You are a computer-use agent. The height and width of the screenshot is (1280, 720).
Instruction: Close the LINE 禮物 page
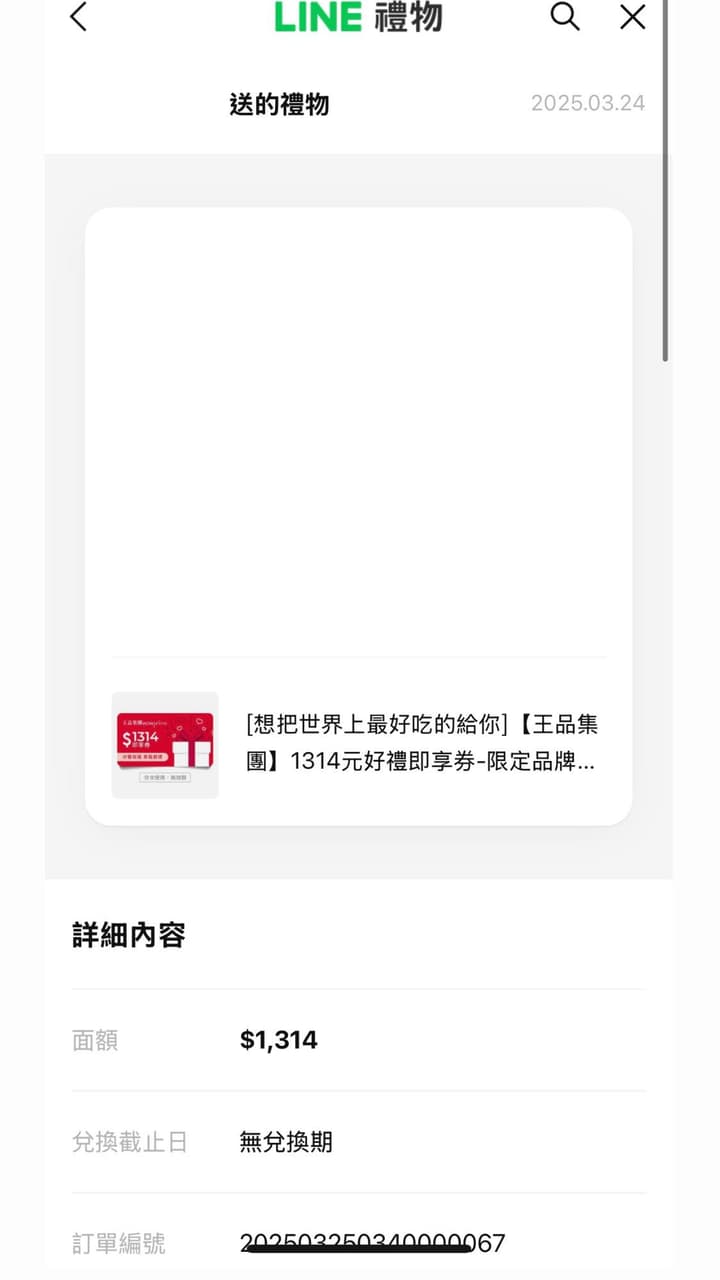[x=633, y=16]
